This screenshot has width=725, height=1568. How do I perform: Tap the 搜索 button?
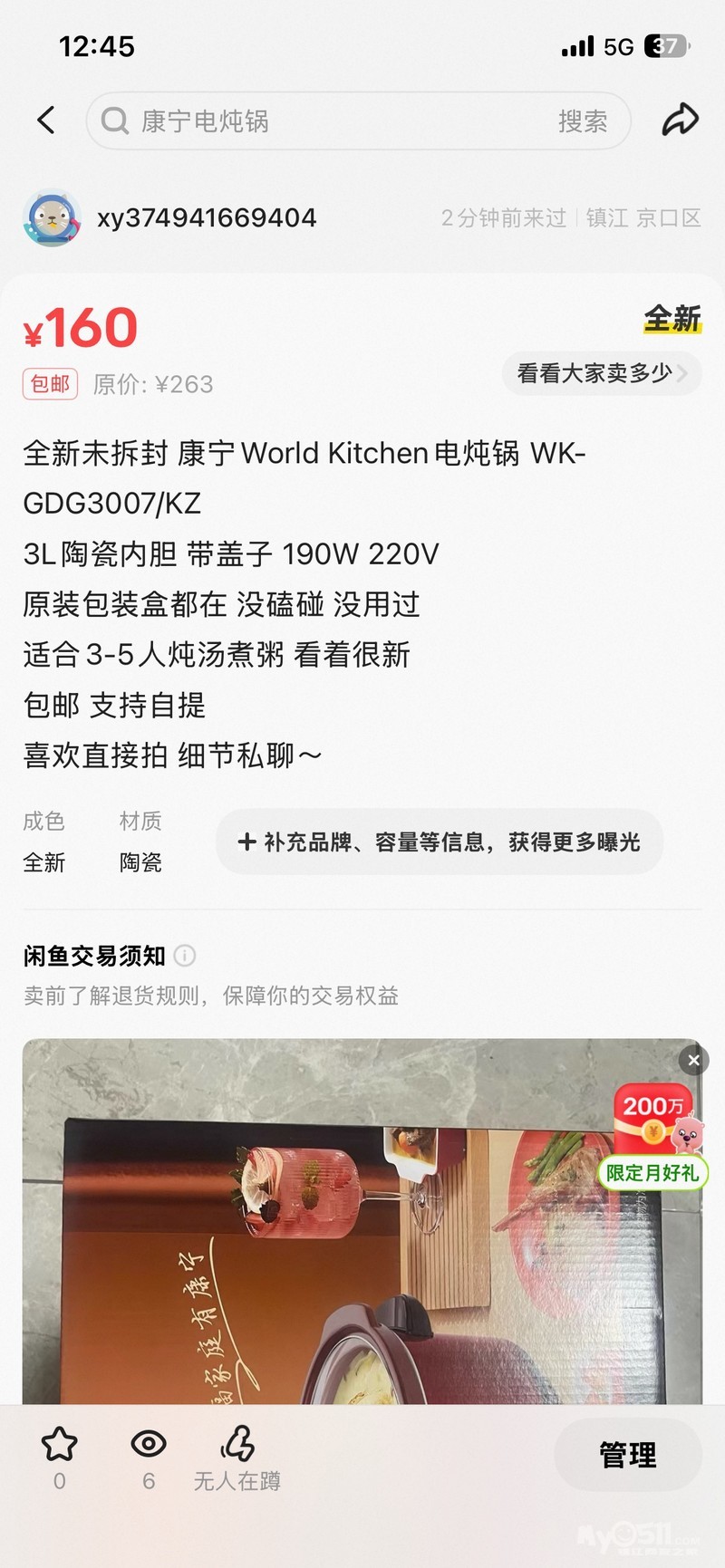582,120
